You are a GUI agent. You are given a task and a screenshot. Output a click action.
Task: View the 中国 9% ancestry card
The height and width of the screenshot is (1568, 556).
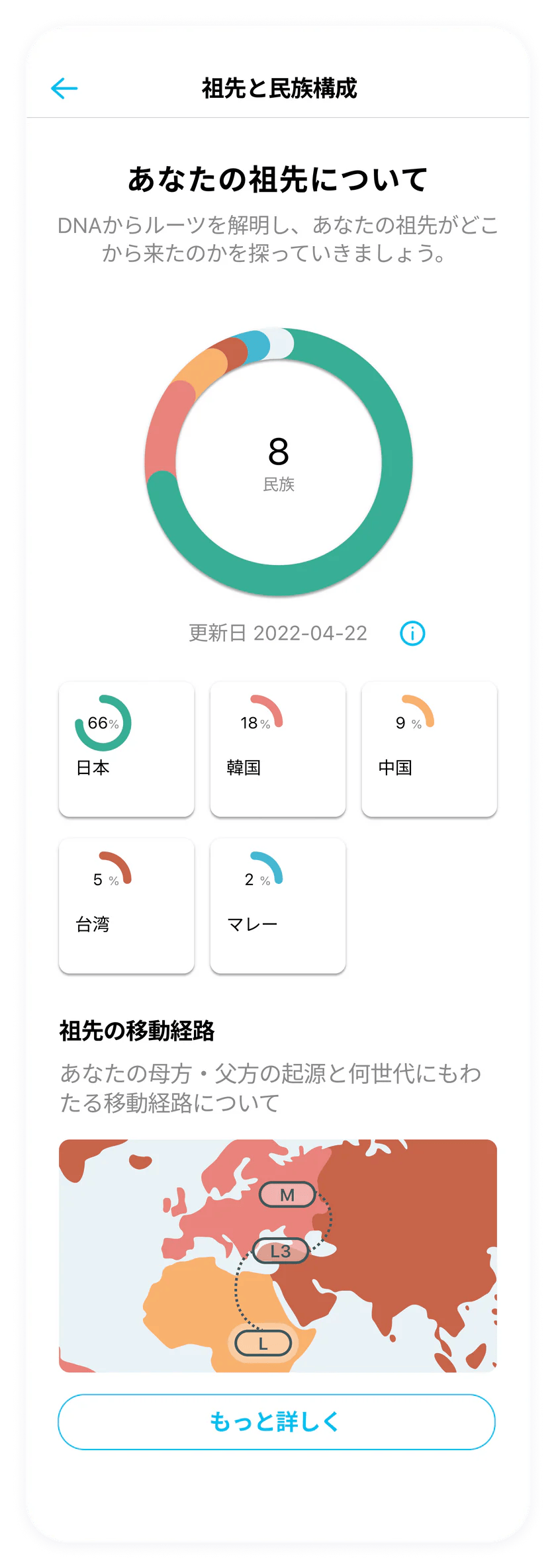(x=429, y=749)
